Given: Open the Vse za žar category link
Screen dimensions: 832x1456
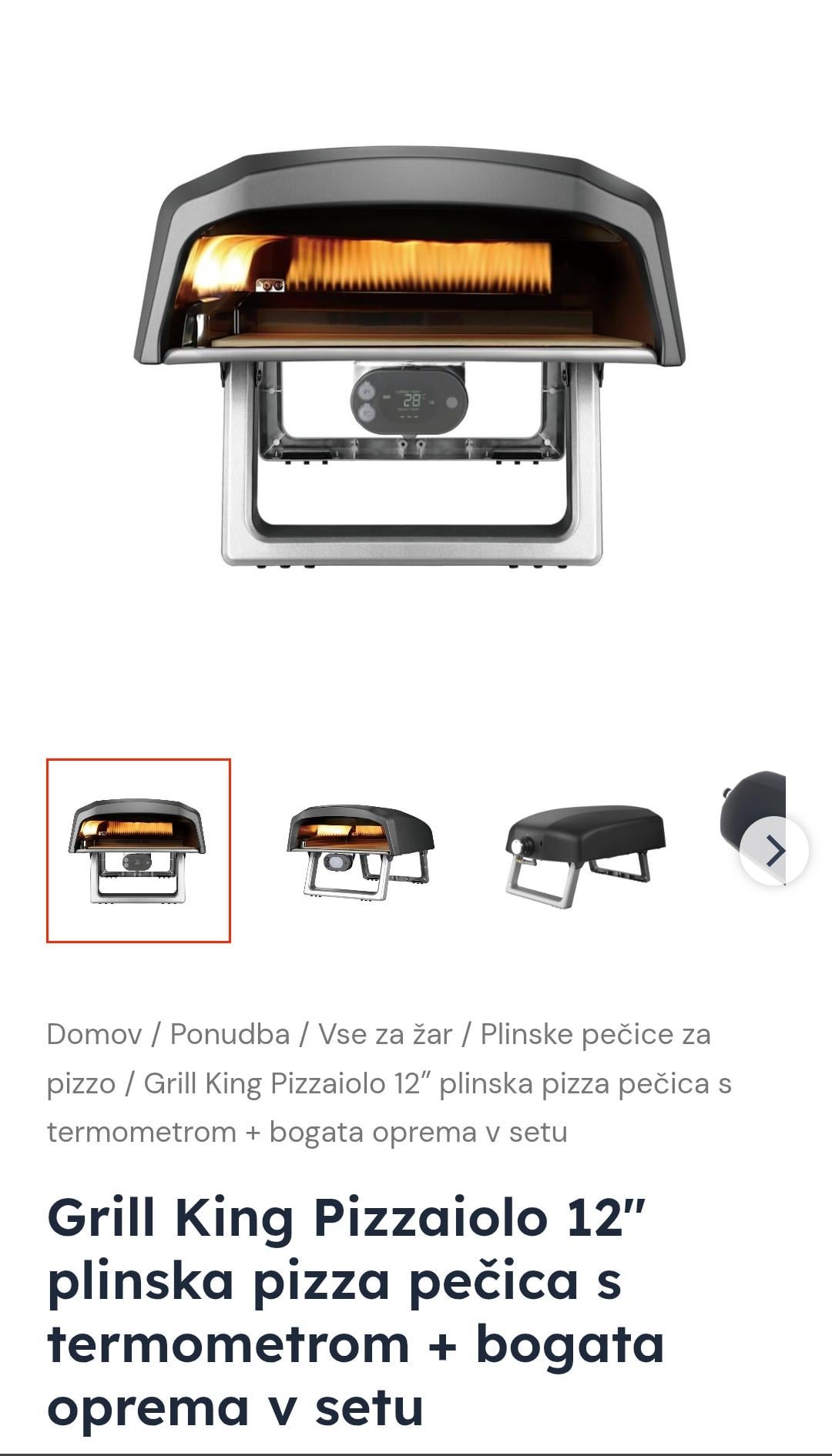Looking at the screenshot, I should click(385, 1034).
